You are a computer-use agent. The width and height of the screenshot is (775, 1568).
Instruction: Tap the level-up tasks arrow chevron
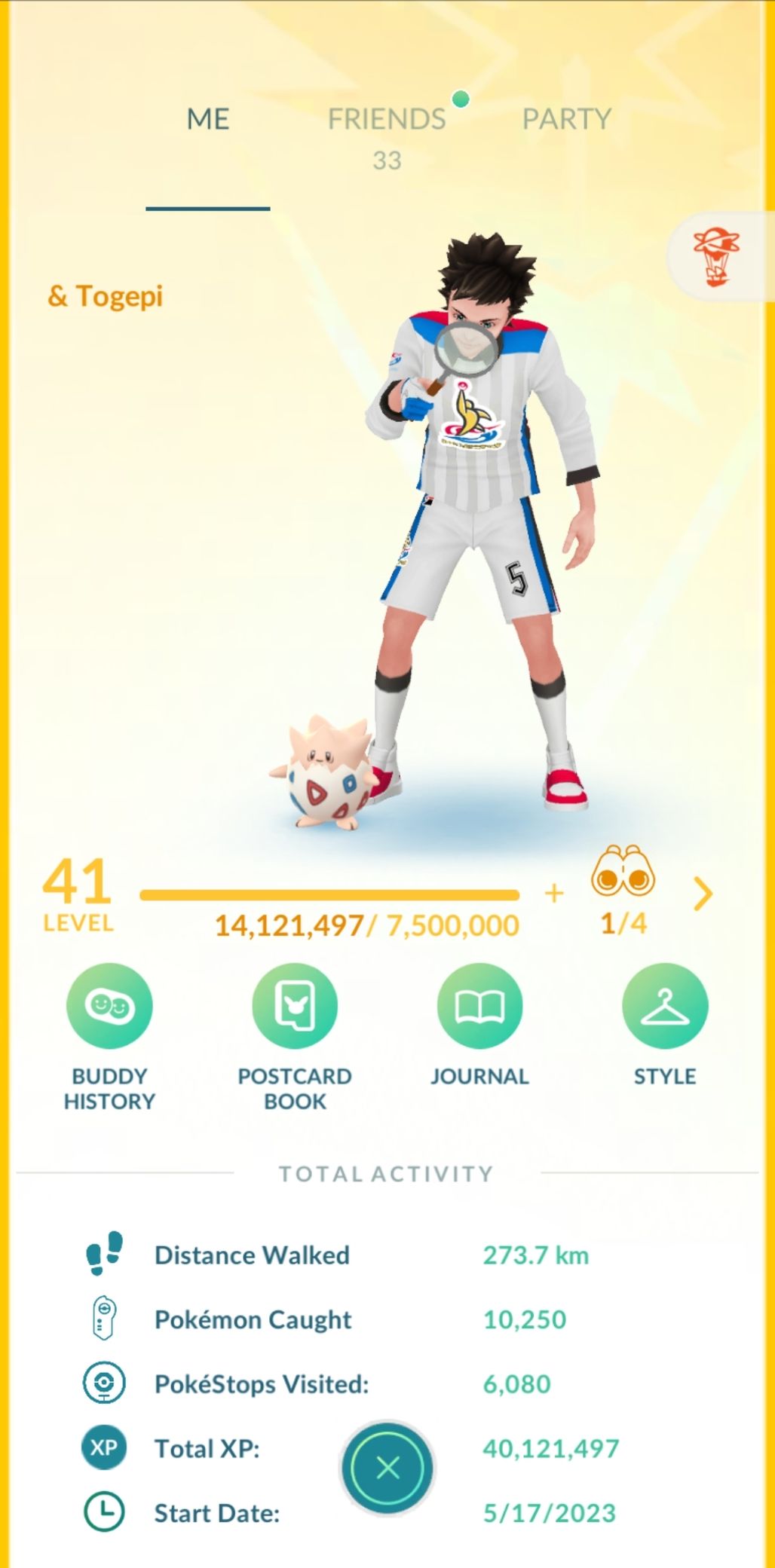click(703, 894)
